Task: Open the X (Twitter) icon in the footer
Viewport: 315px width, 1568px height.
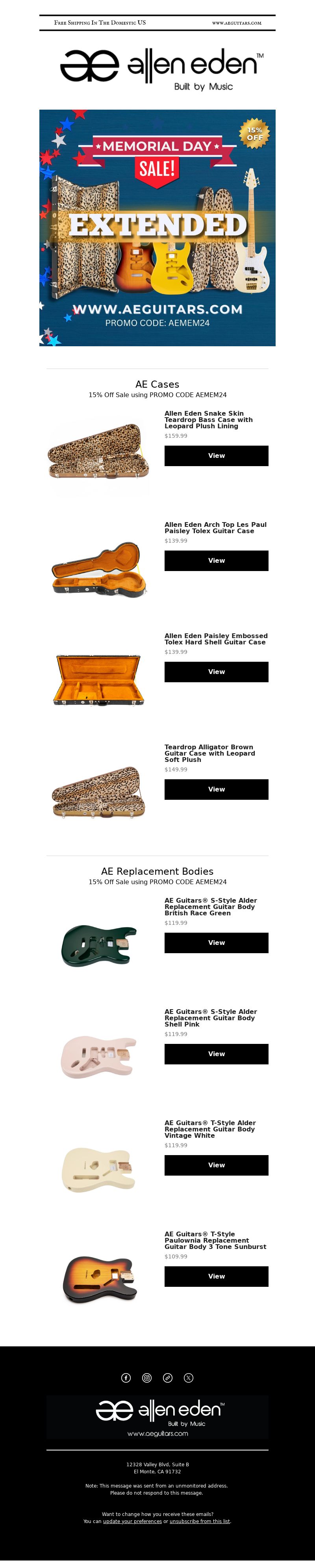Action: (189, 1378)
